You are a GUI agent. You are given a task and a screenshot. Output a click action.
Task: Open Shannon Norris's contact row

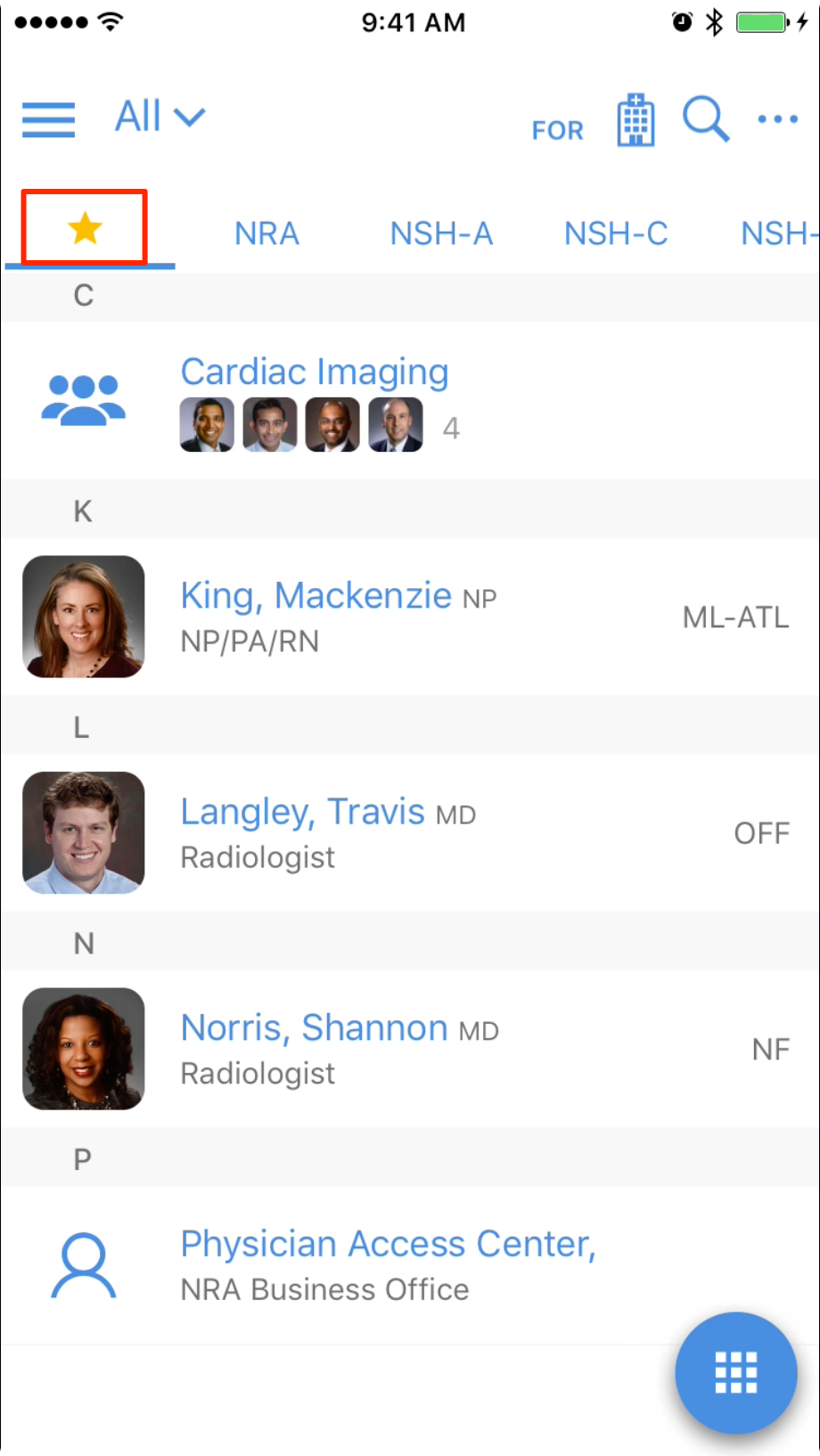tap(410, 1049)
